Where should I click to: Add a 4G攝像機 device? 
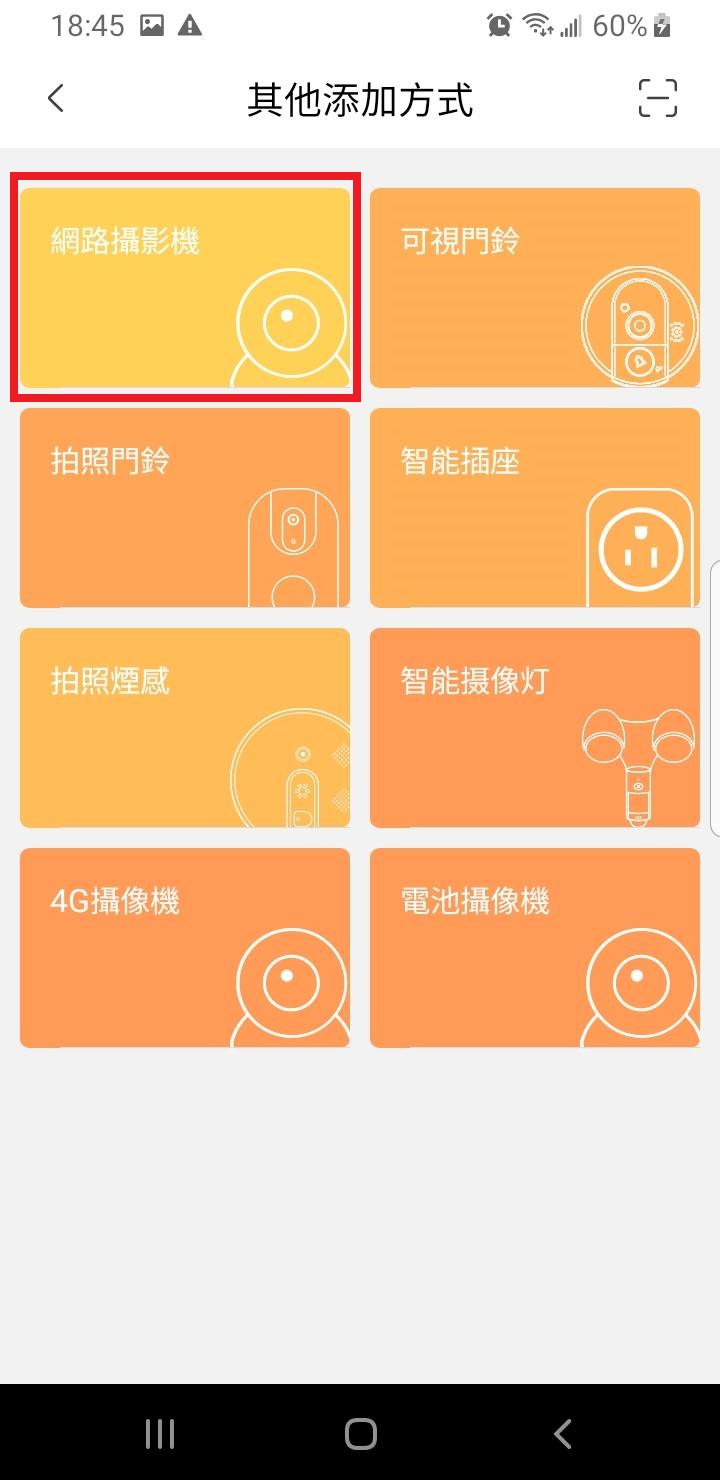(x=185, y=948)
